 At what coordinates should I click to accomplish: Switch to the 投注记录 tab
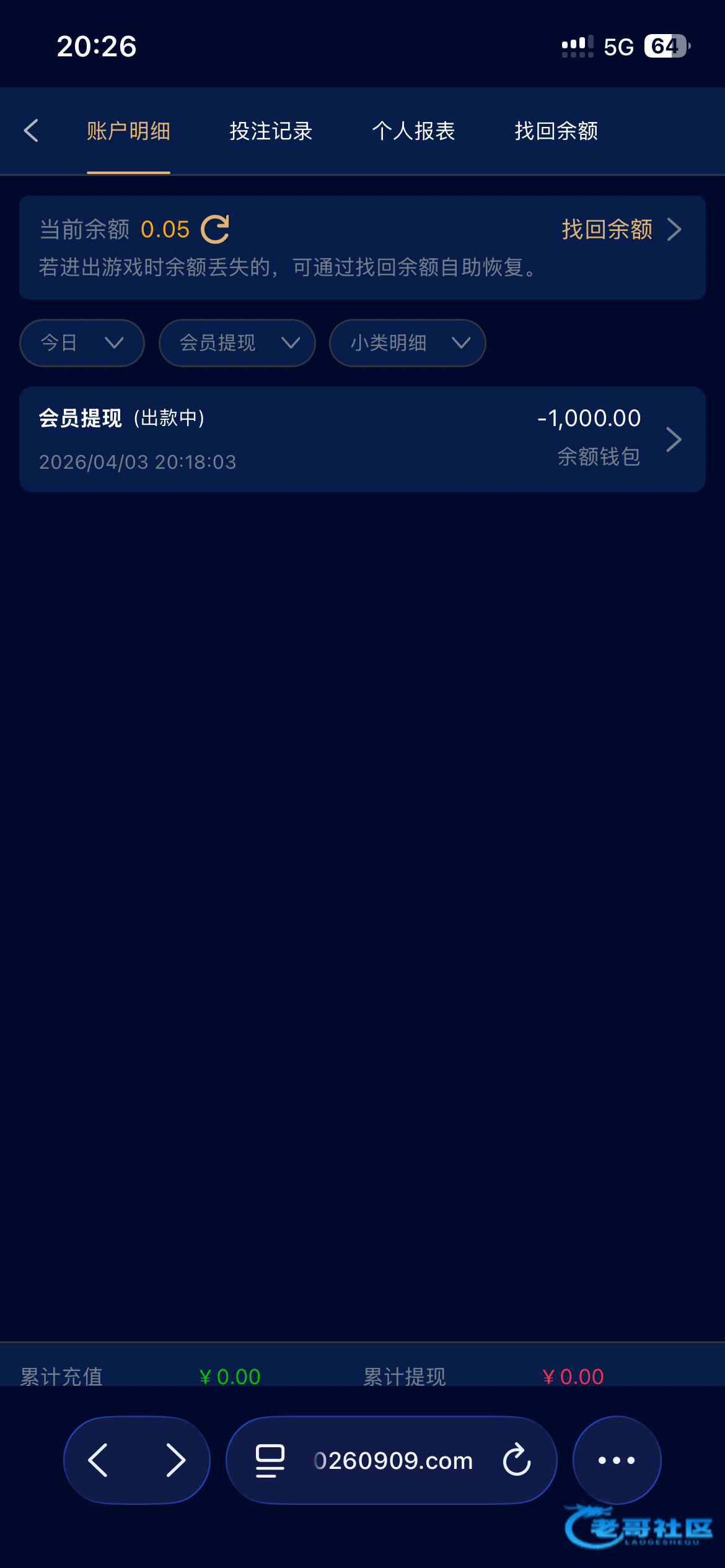coord(271,131)
